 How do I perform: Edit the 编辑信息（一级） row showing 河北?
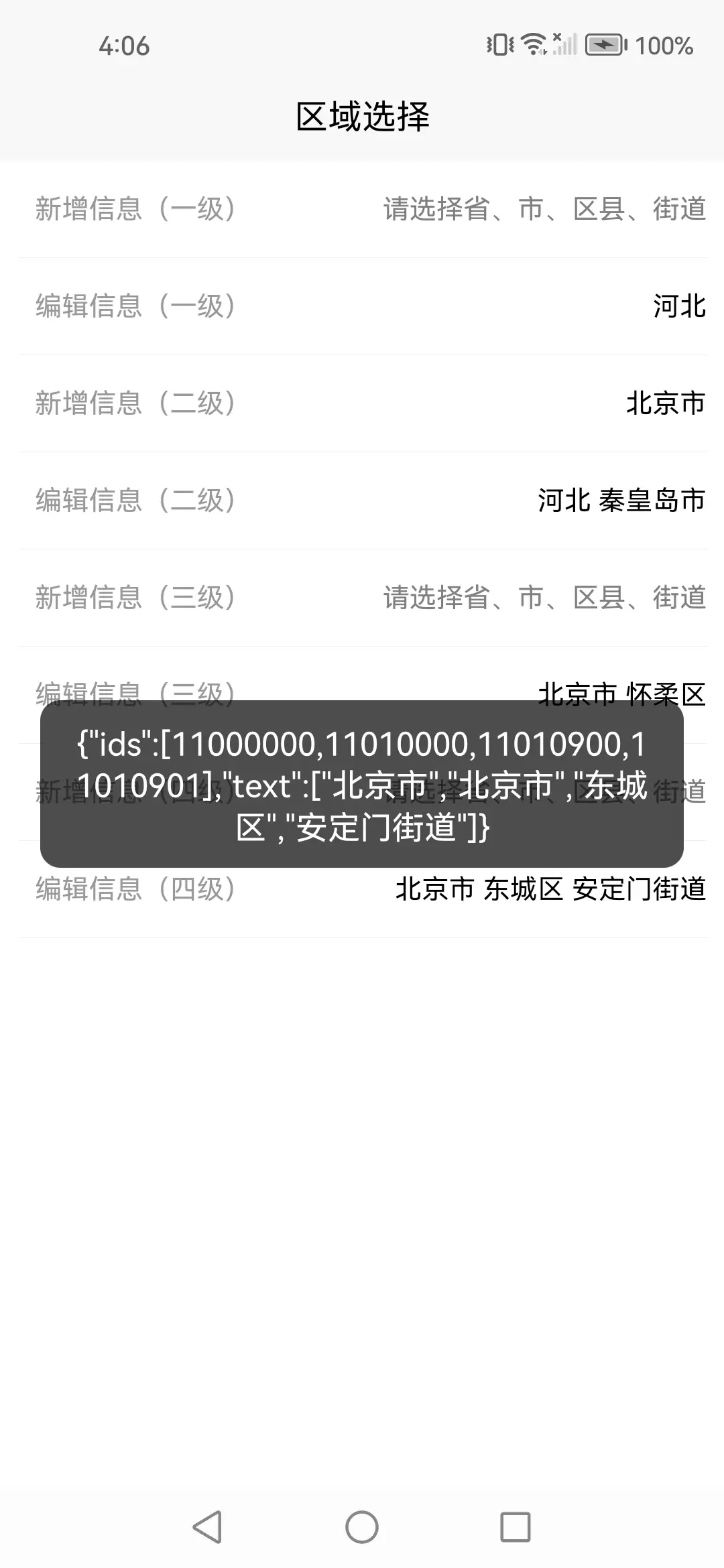pyautogui.click(x=362, y=306)
